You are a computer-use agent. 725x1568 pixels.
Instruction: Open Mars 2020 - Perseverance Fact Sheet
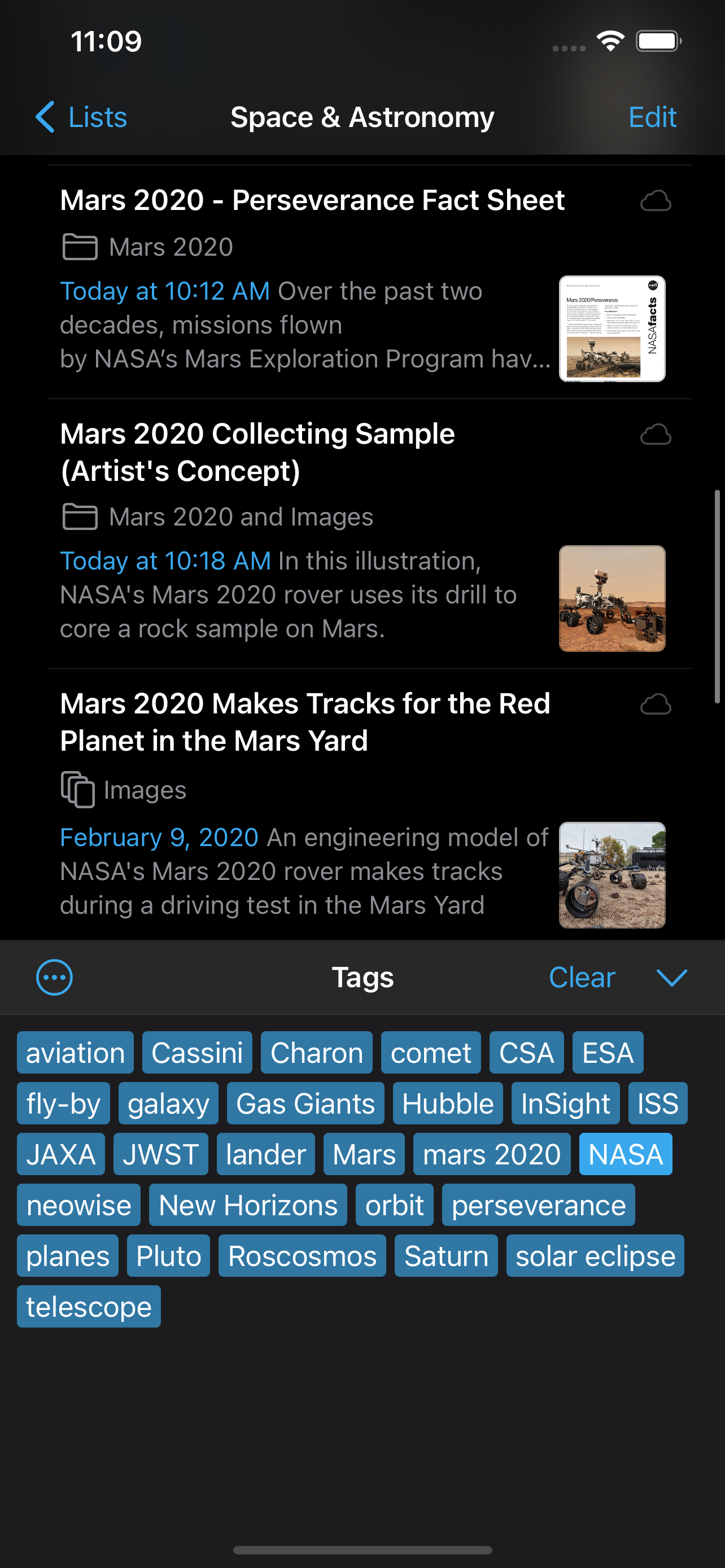click(x=312, y=201)
